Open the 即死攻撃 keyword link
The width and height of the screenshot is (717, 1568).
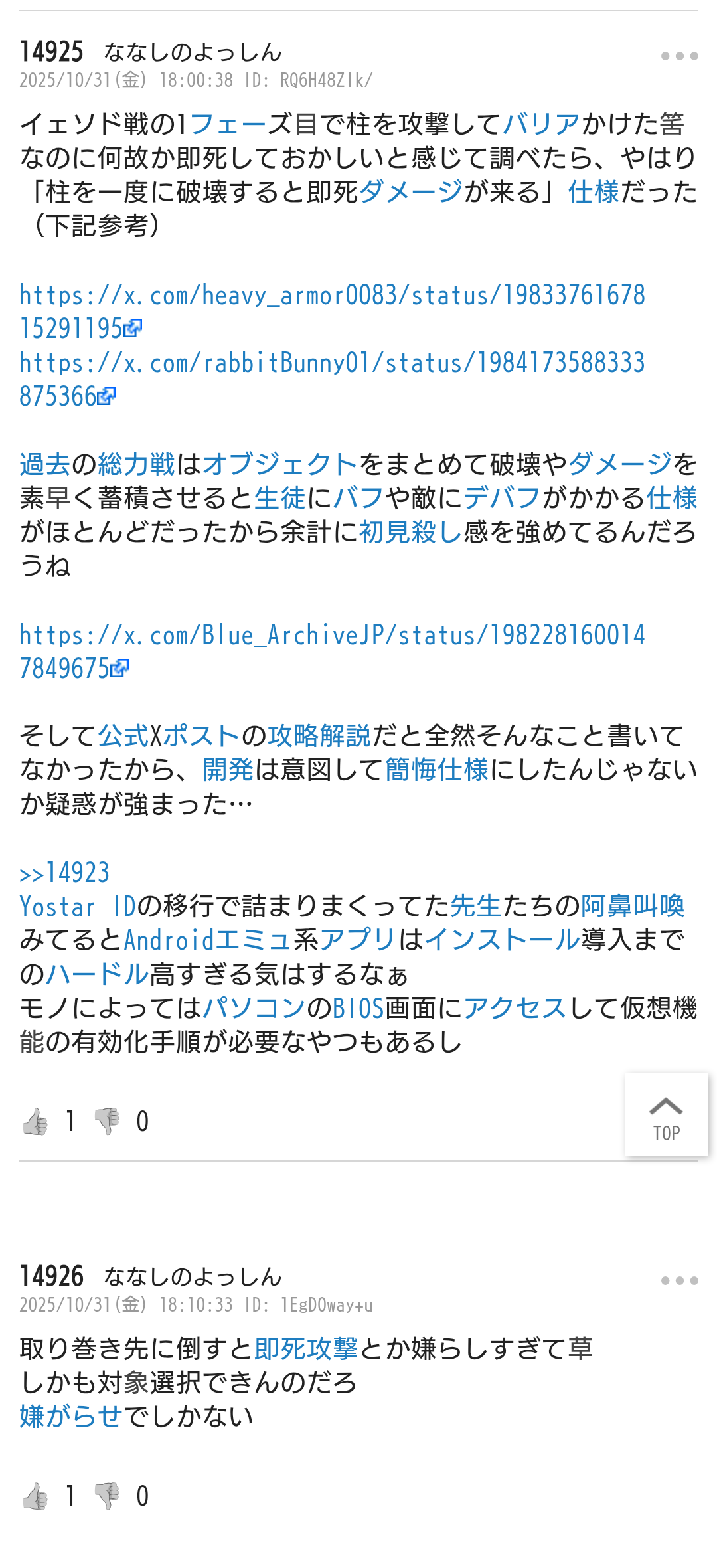coord(306,1349)
